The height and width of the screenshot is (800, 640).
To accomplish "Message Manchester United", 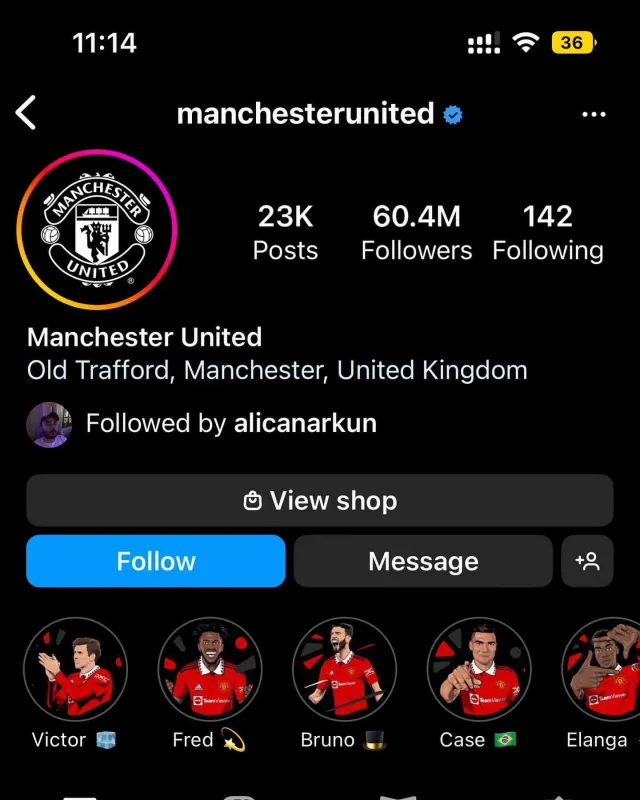I will 423,561.
